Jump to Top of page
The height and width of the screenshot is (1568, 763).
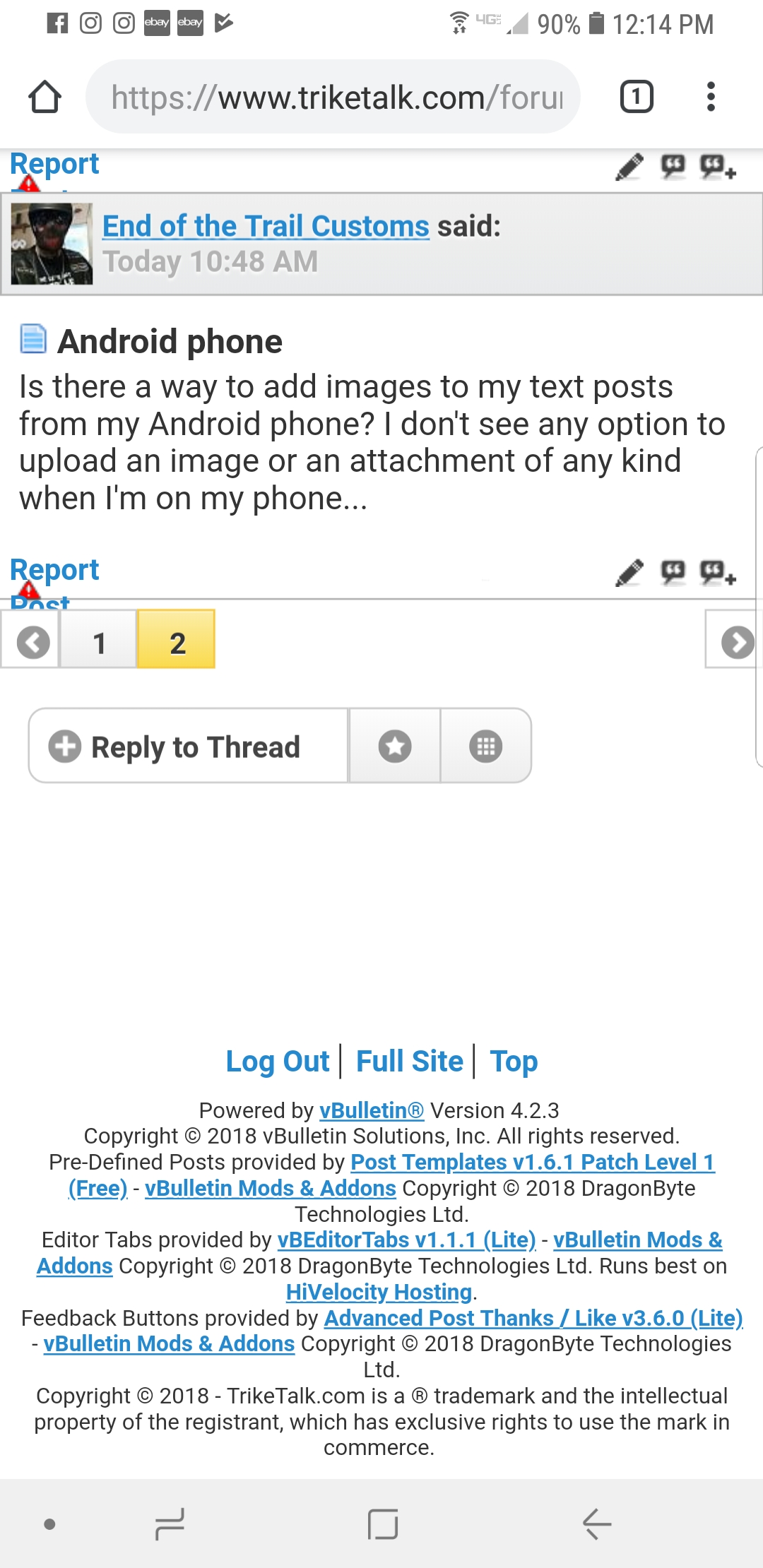pos(514,1062)
